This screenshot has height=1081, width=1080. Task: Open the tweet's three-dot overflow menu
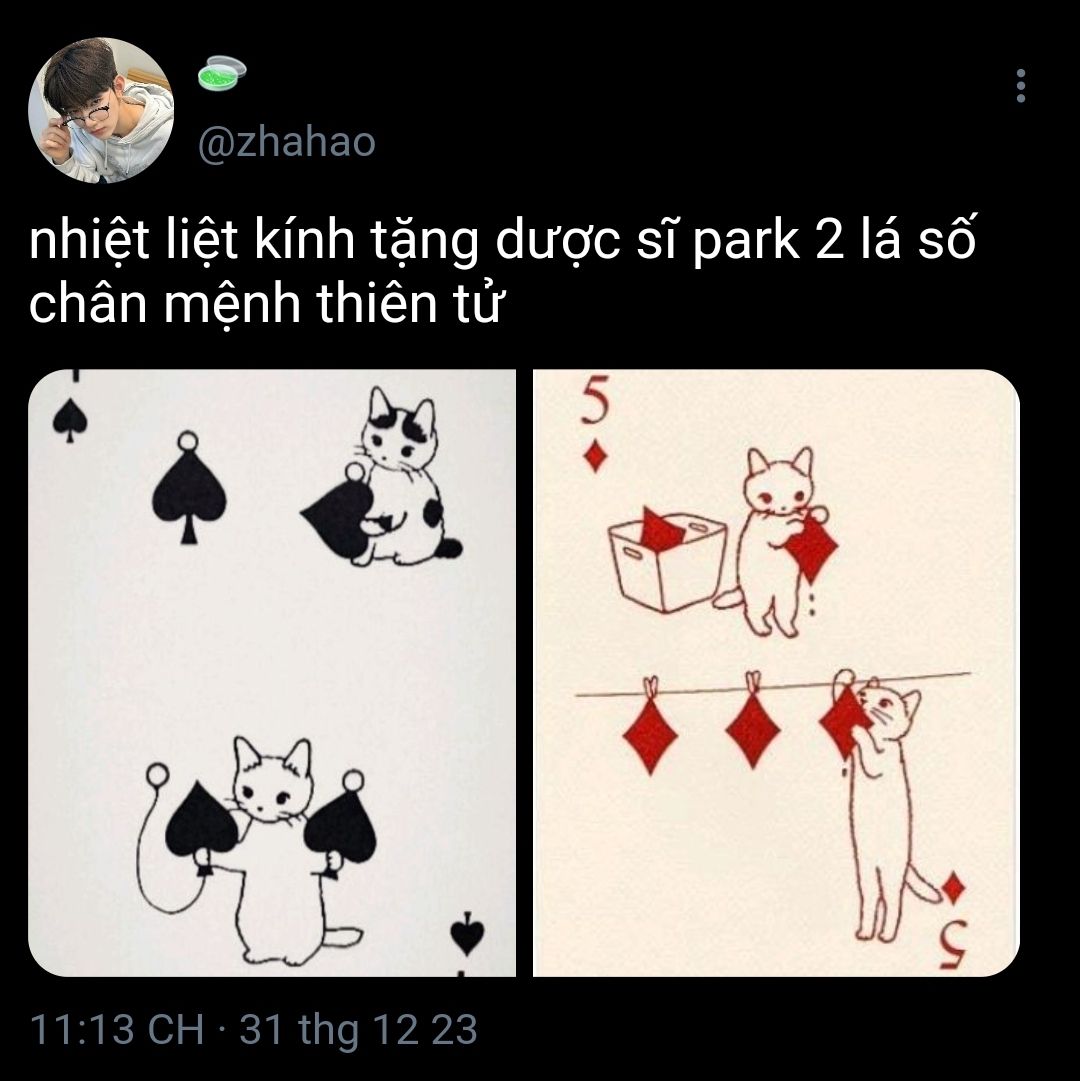pos(1020,86)
